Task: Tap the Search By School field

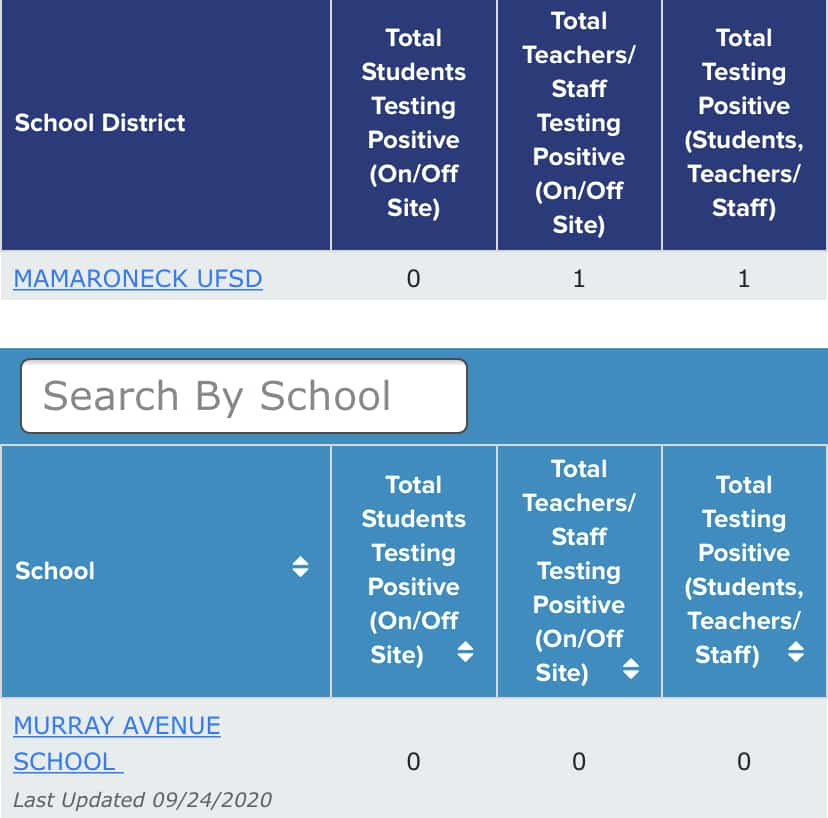Action: coord(244,396)
